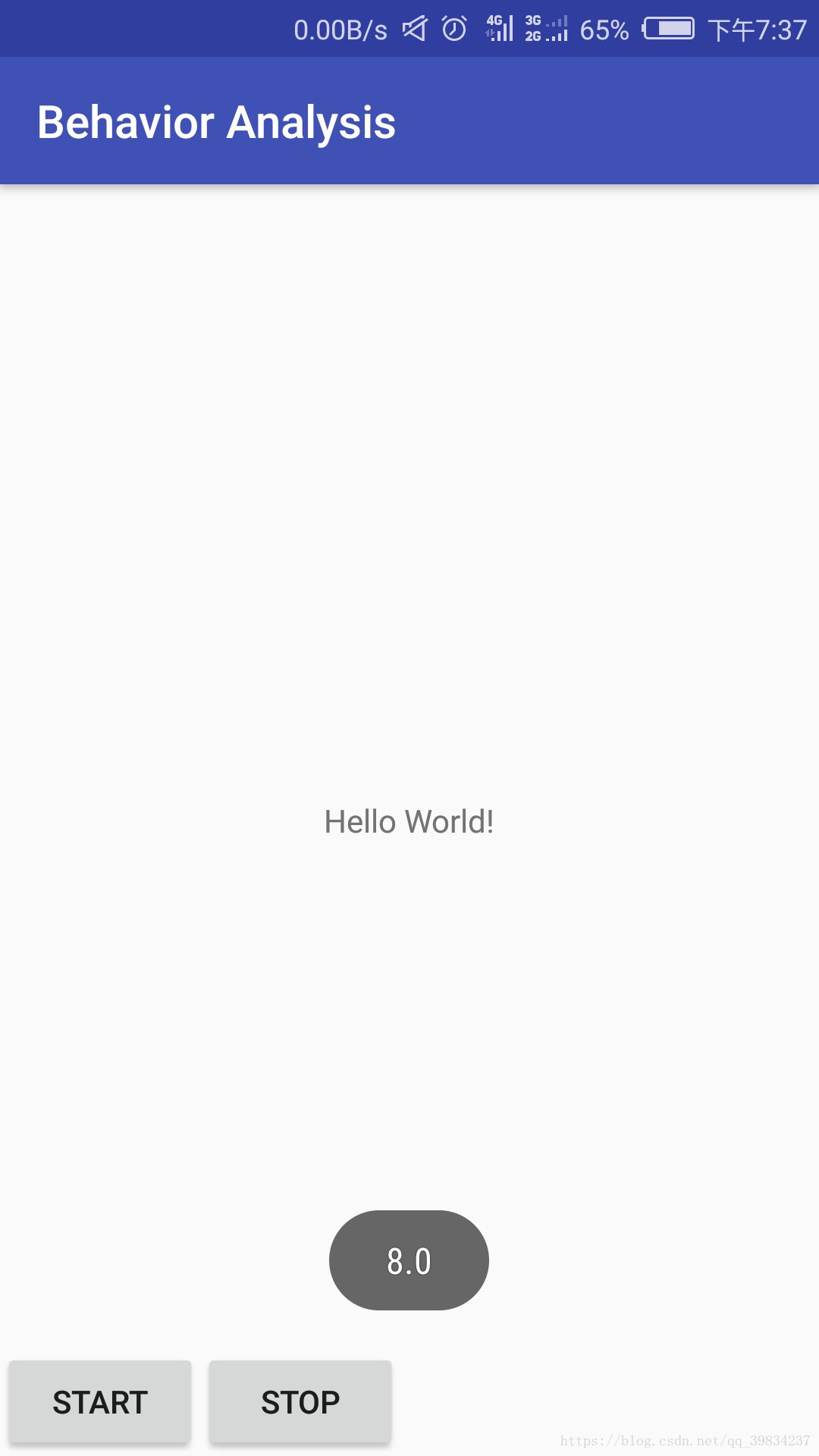Tap the START button
This screenshot has width=819, height=1456.
[x=100, y=1402]
